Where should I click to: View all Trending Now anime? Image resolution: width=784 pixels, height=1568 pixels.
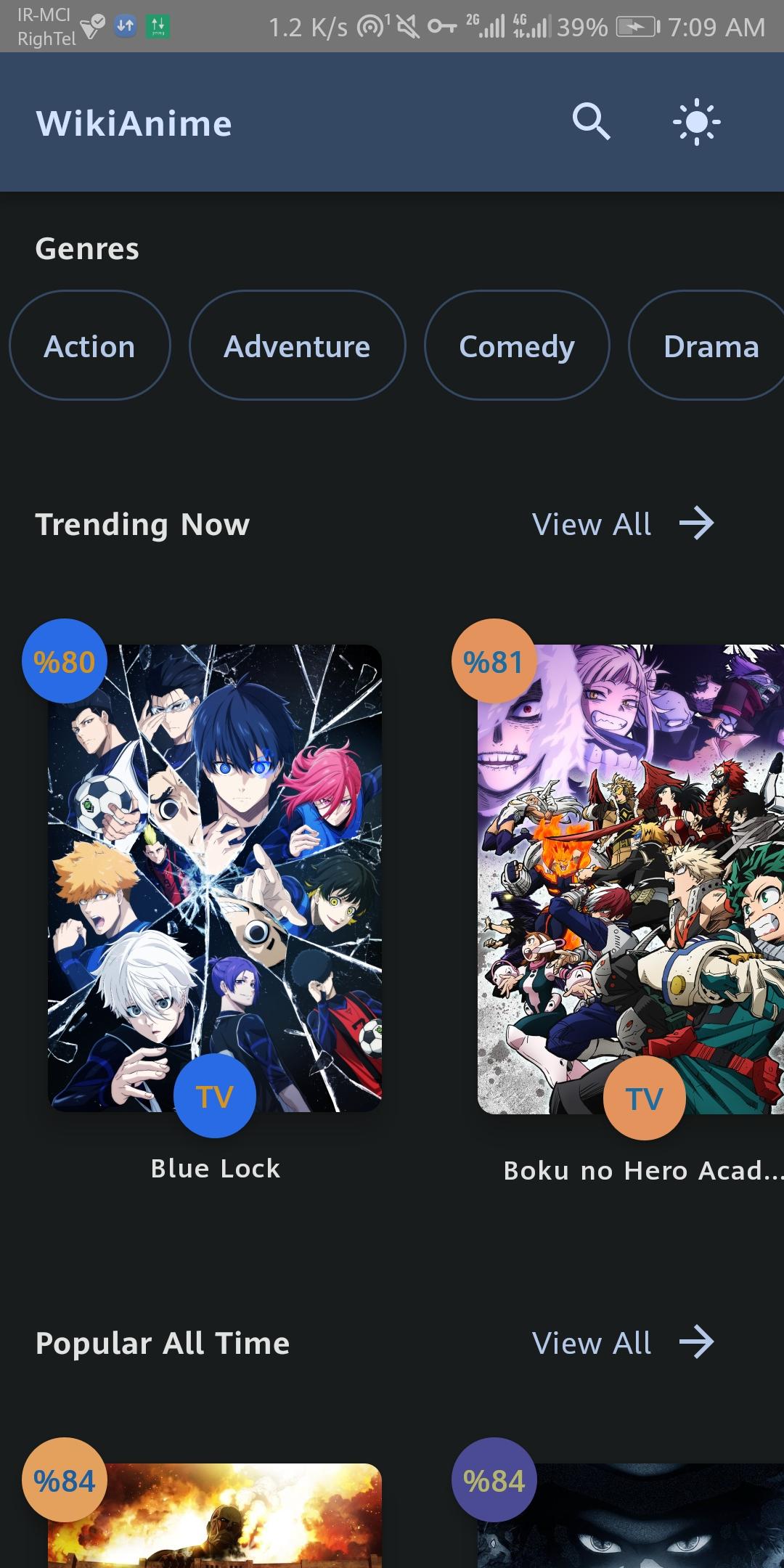tap(623, 524)
